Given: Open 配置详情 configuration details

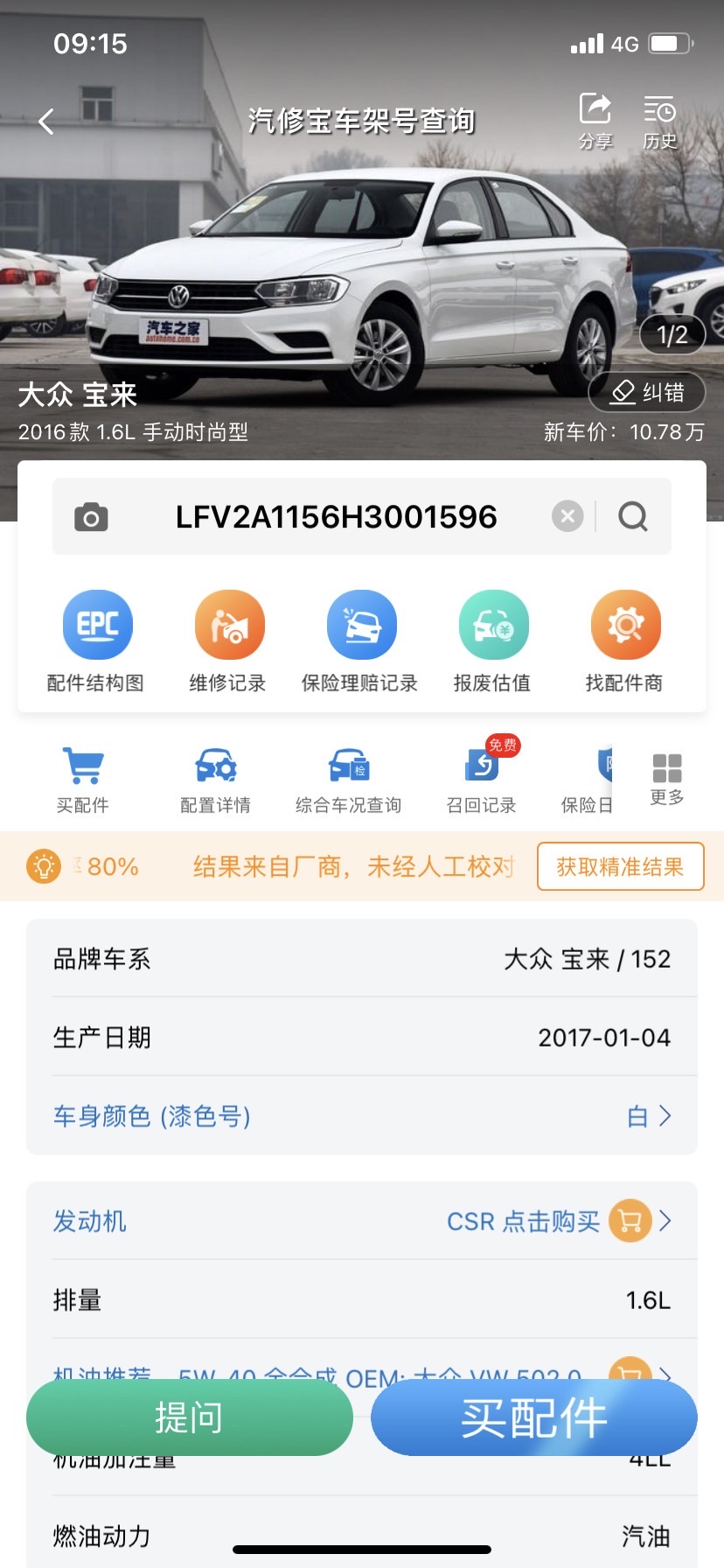Looking at the screenshot, I should click(215, 780).
